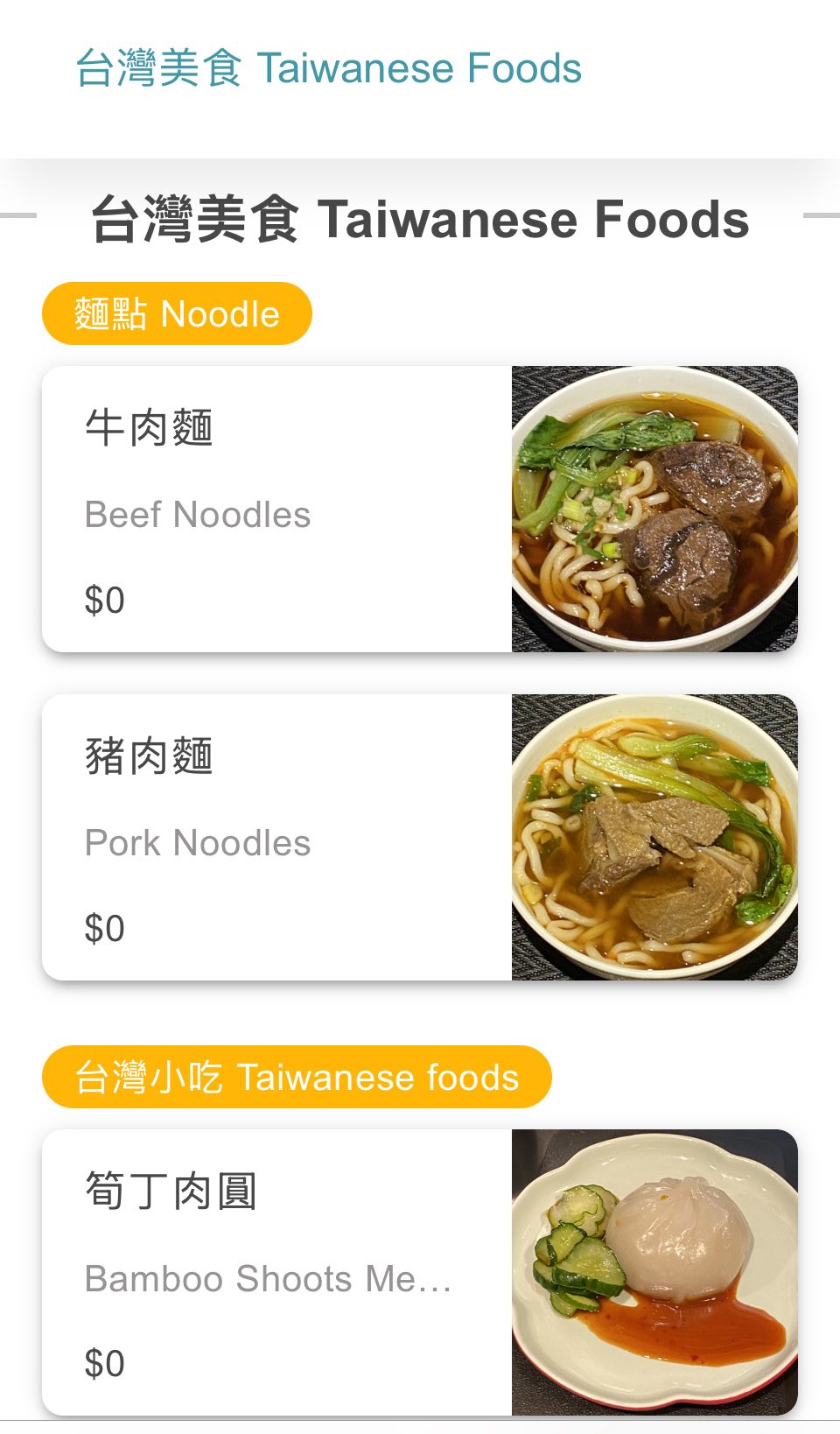The height and width of the screenshot is (1434, 840).
Task: Select the Pork Noodles menu card
Action: coord(418,837)
